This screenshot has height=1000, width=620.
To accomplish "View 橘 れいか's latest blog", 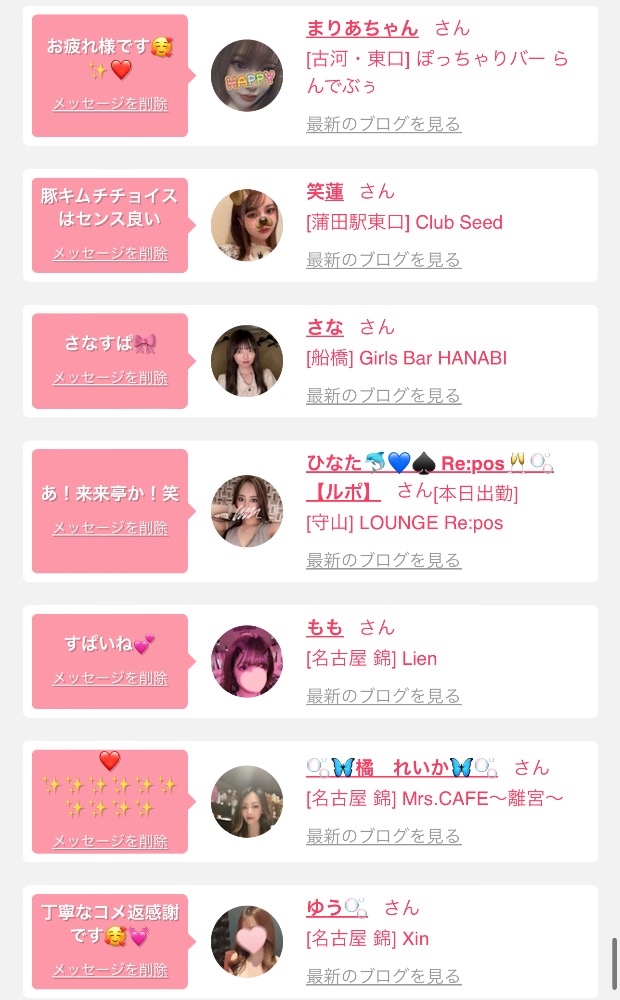I will tap(383, 836).
